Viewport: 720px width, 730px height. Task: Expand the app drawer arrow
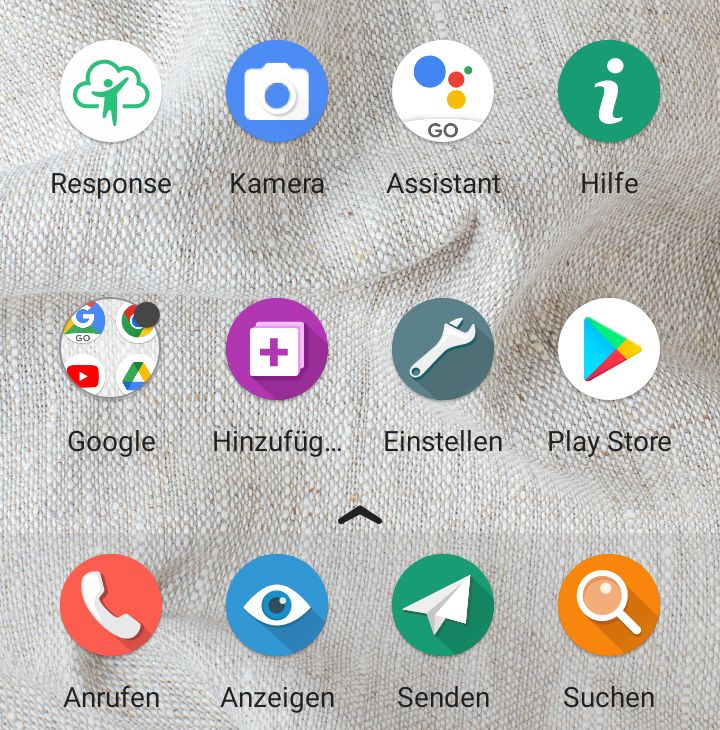(360, 515)
